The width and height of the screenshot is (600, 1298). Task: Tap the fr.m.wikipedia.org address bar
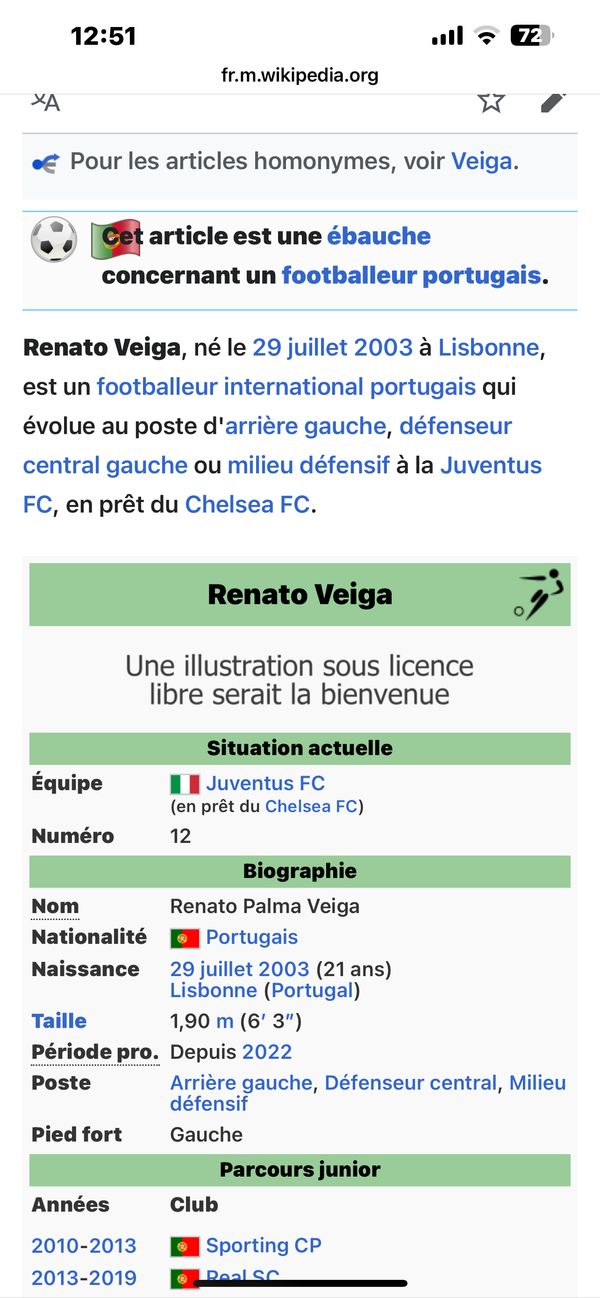click(300, 75)
